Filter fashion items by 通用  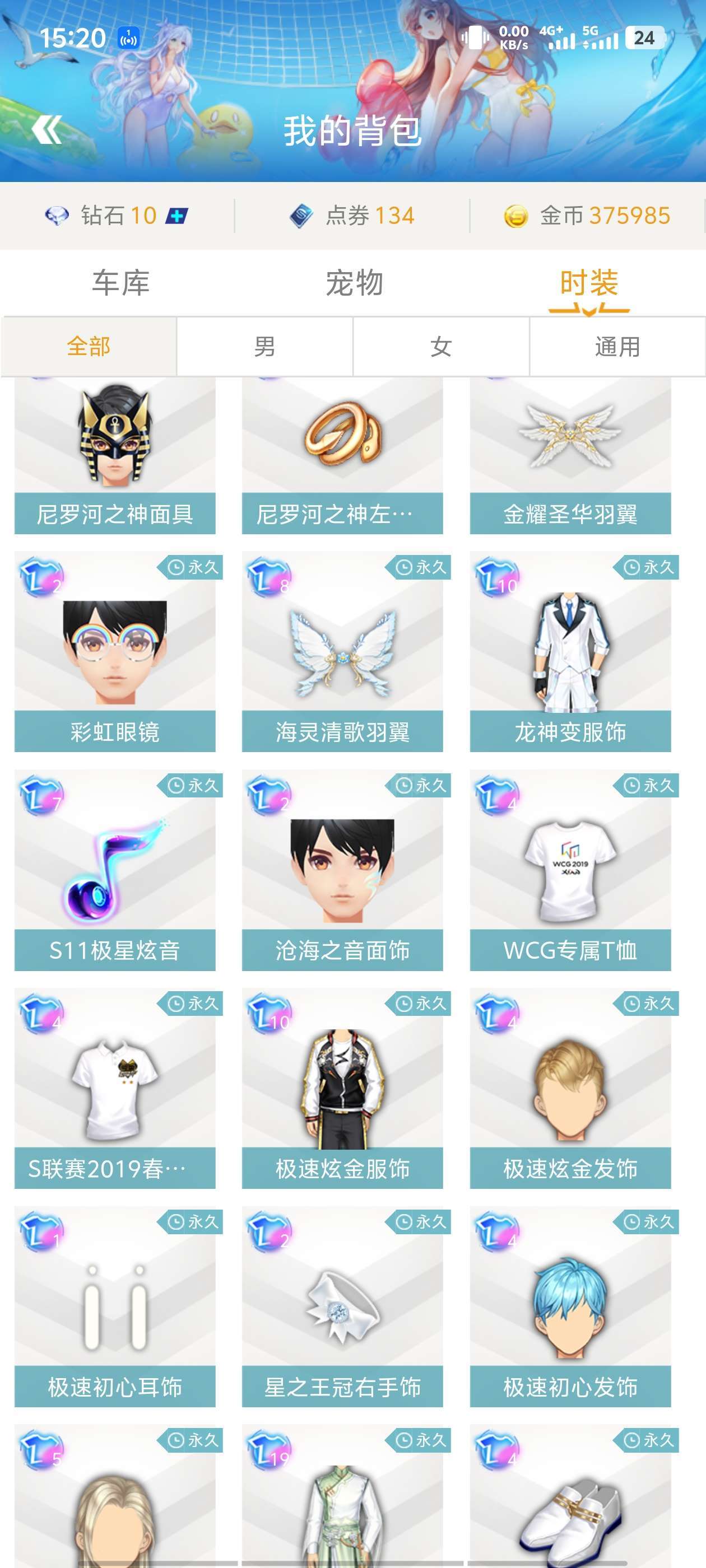617,347
